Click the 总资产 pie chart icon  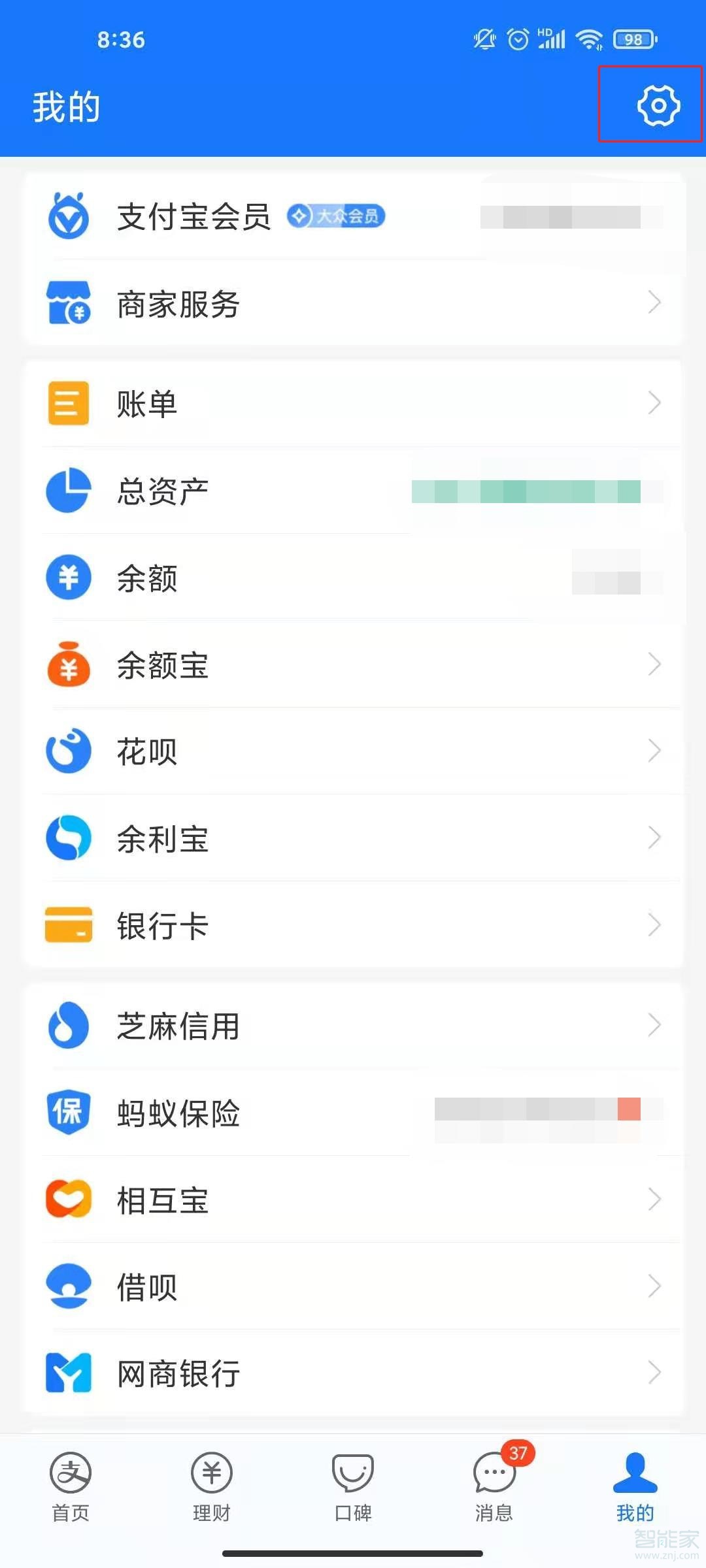(69, 491)
